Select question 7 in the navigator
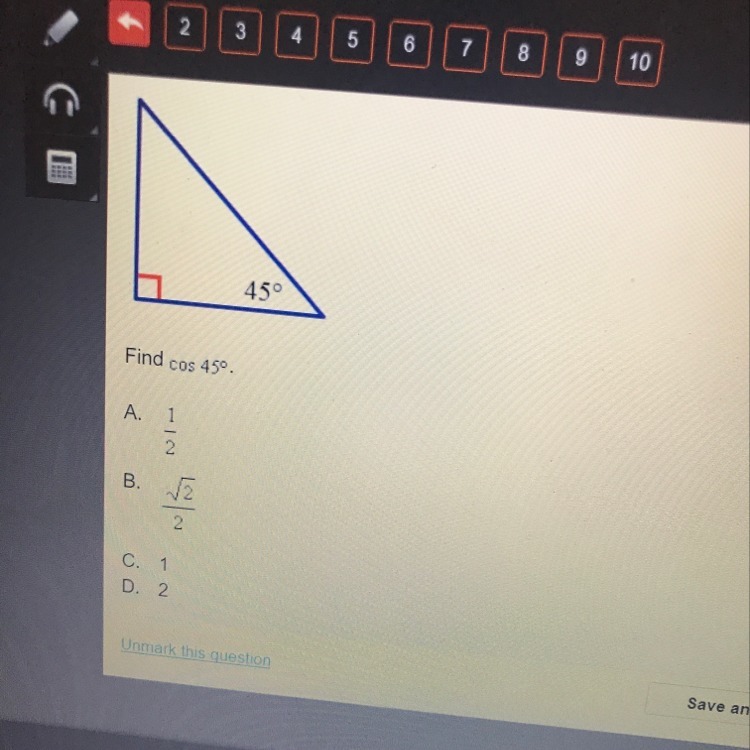 point(466,49)
